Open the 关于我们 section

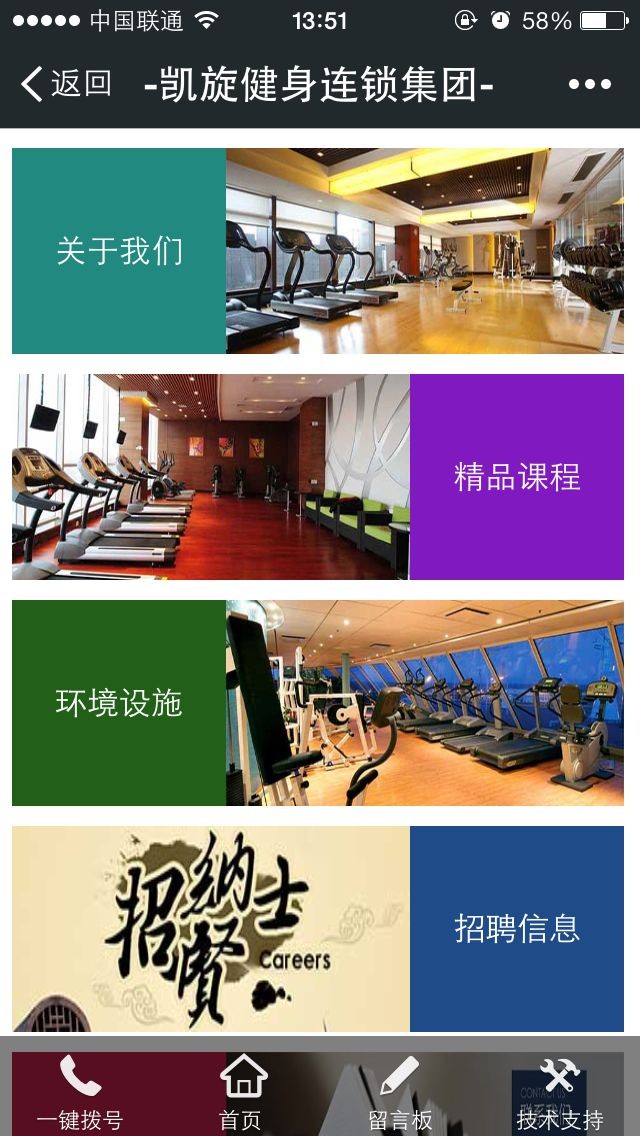(x=119, y=251)
